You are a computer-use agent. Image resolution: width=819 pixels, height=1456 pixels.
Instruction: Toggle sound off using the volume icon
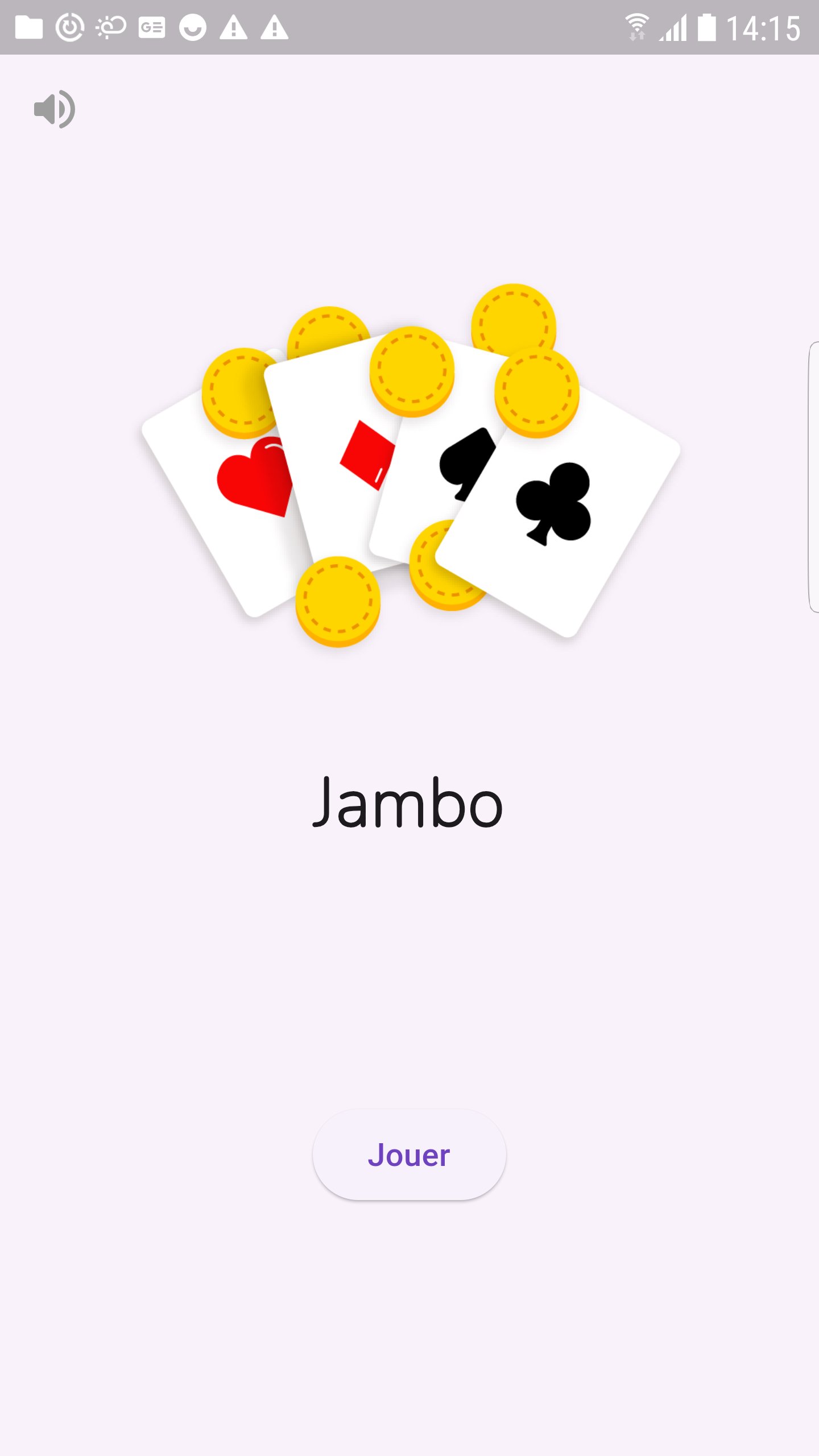(x=55, y=109)
